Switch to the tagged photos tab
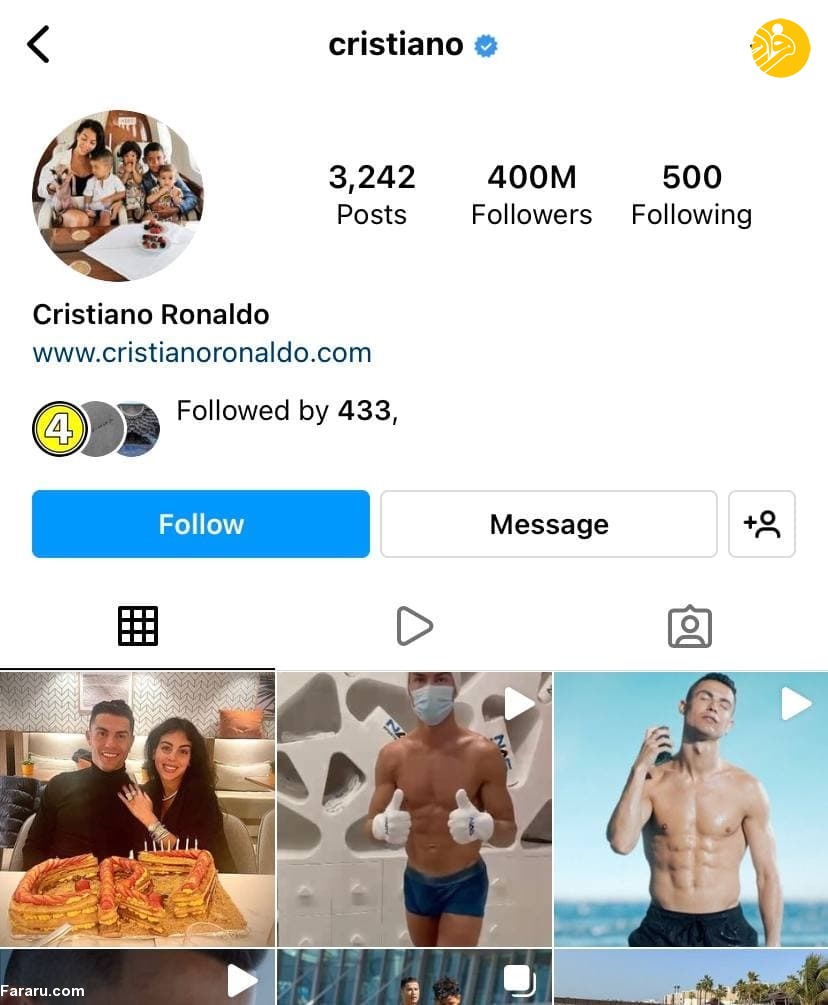 pyautogui.click(x=689, y=626)
